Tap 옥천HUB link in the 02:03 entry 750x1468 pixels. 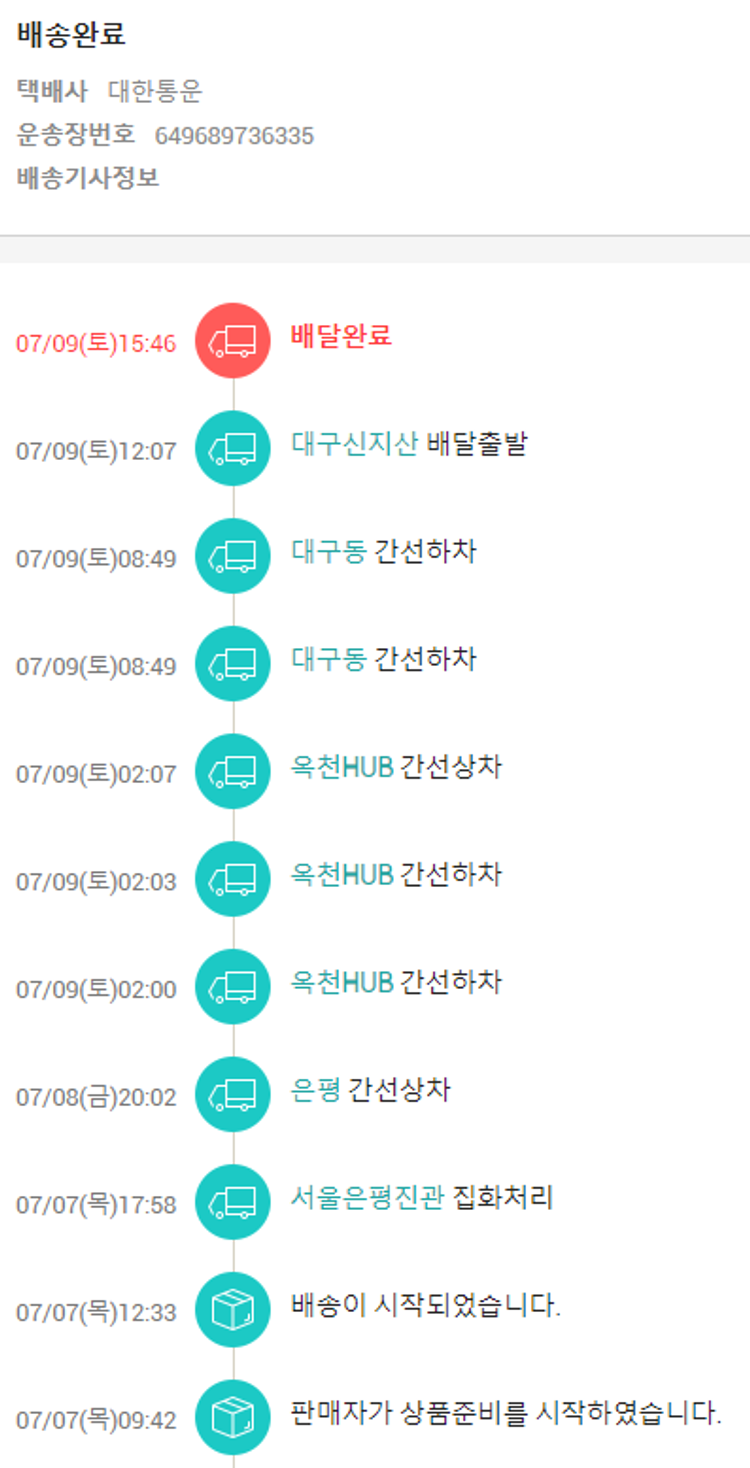(342, 875)
